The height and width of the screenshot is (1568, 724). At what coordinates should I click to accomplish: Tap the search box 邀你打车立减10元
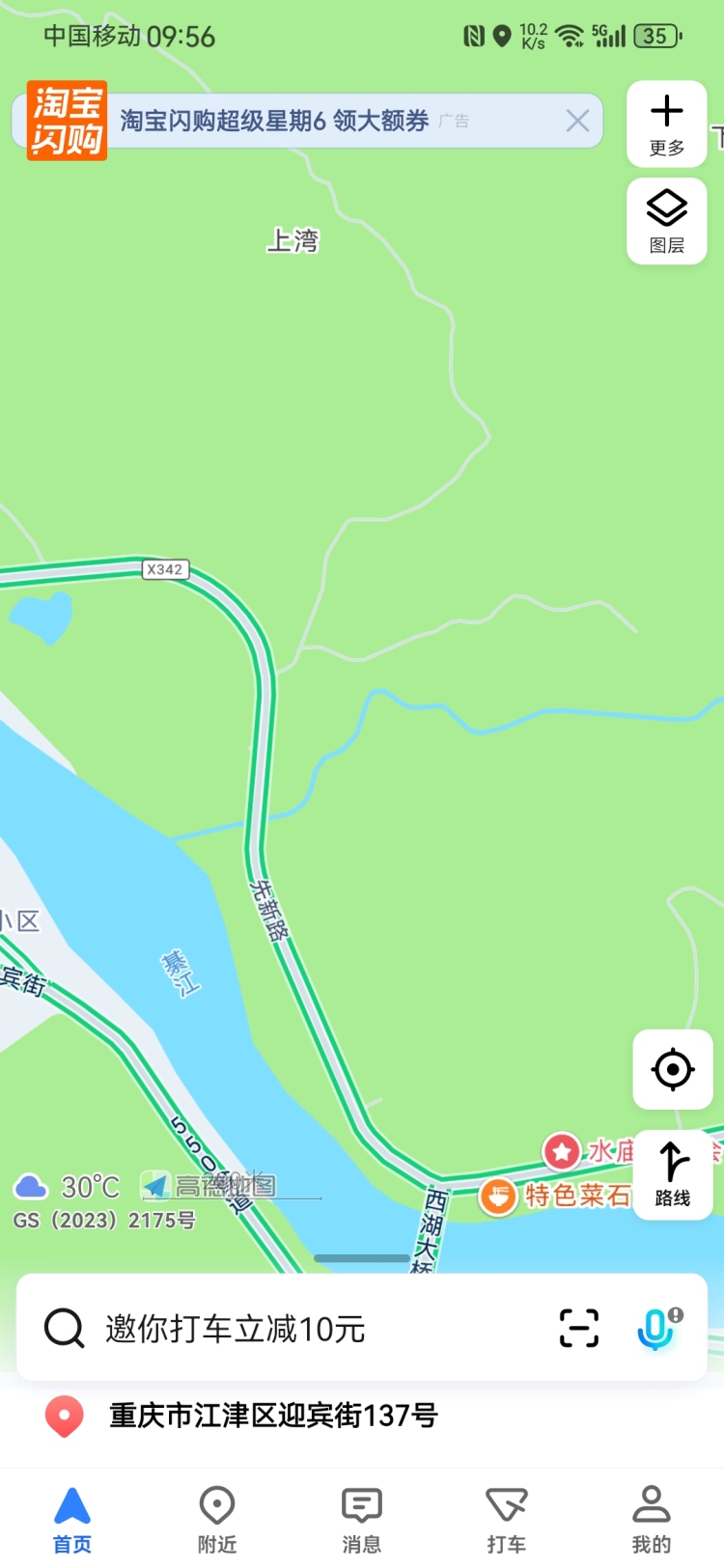[x=290, y=1329]
